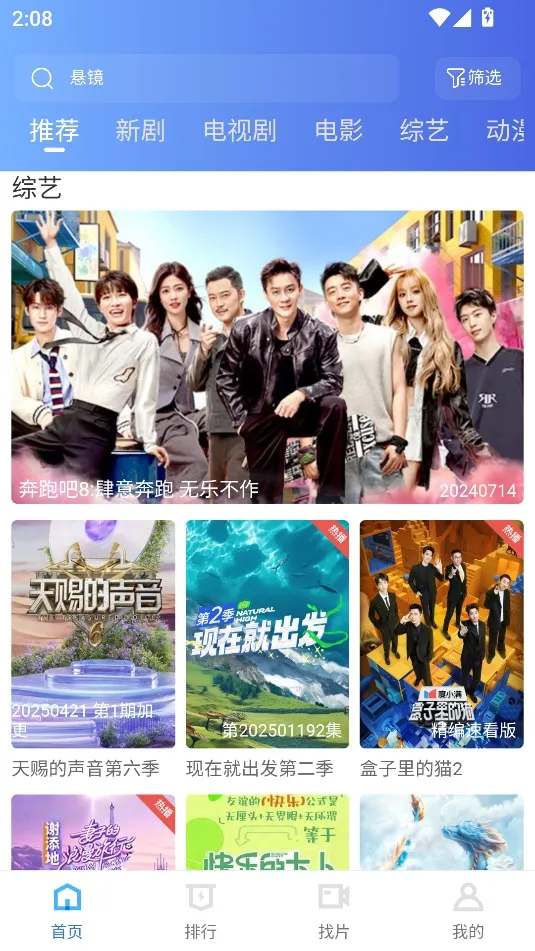Screen dimensions: 535x951
Task: Open the 妻子的浪漫旅行 poster card
Action: [x=93, y=832]
